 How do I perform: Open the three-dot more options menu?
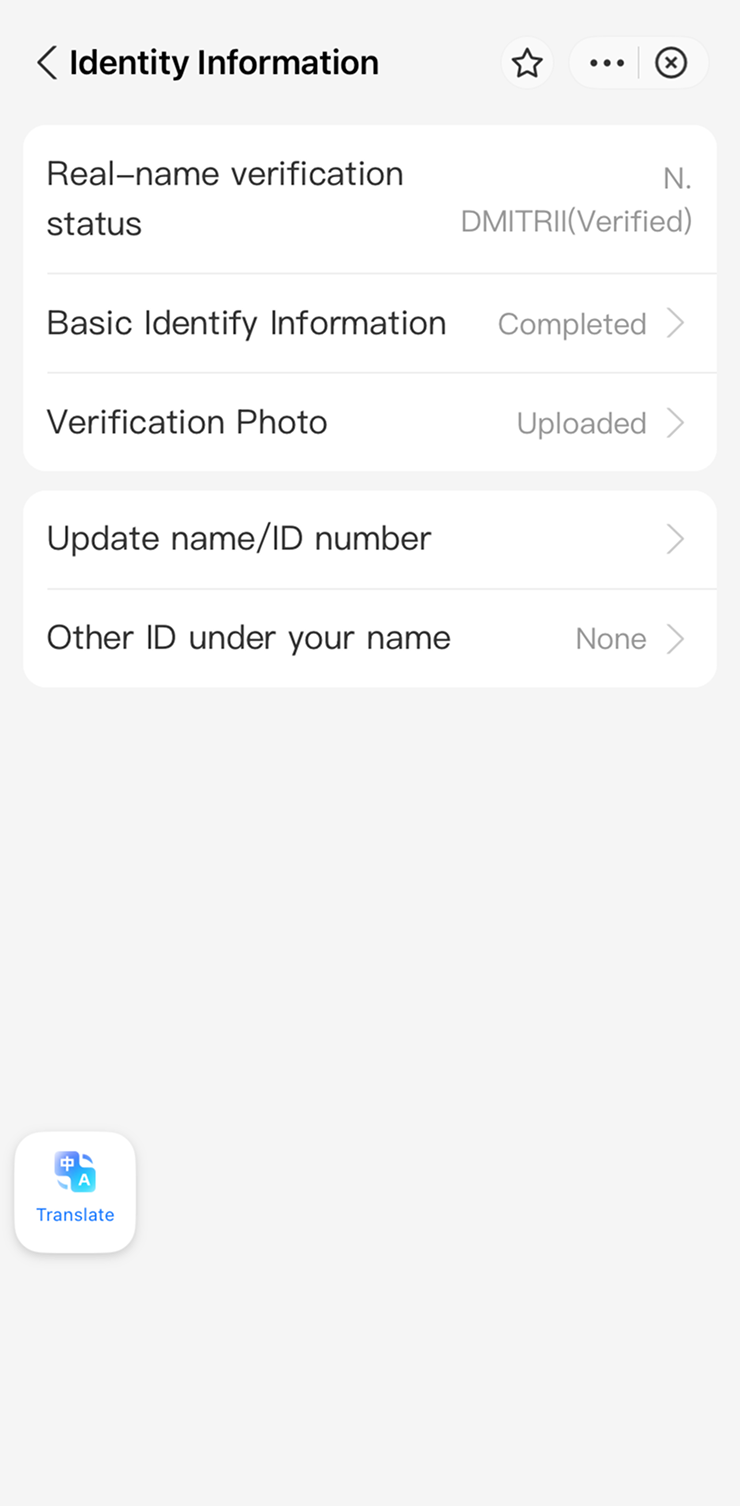click(x=606, y=63)
